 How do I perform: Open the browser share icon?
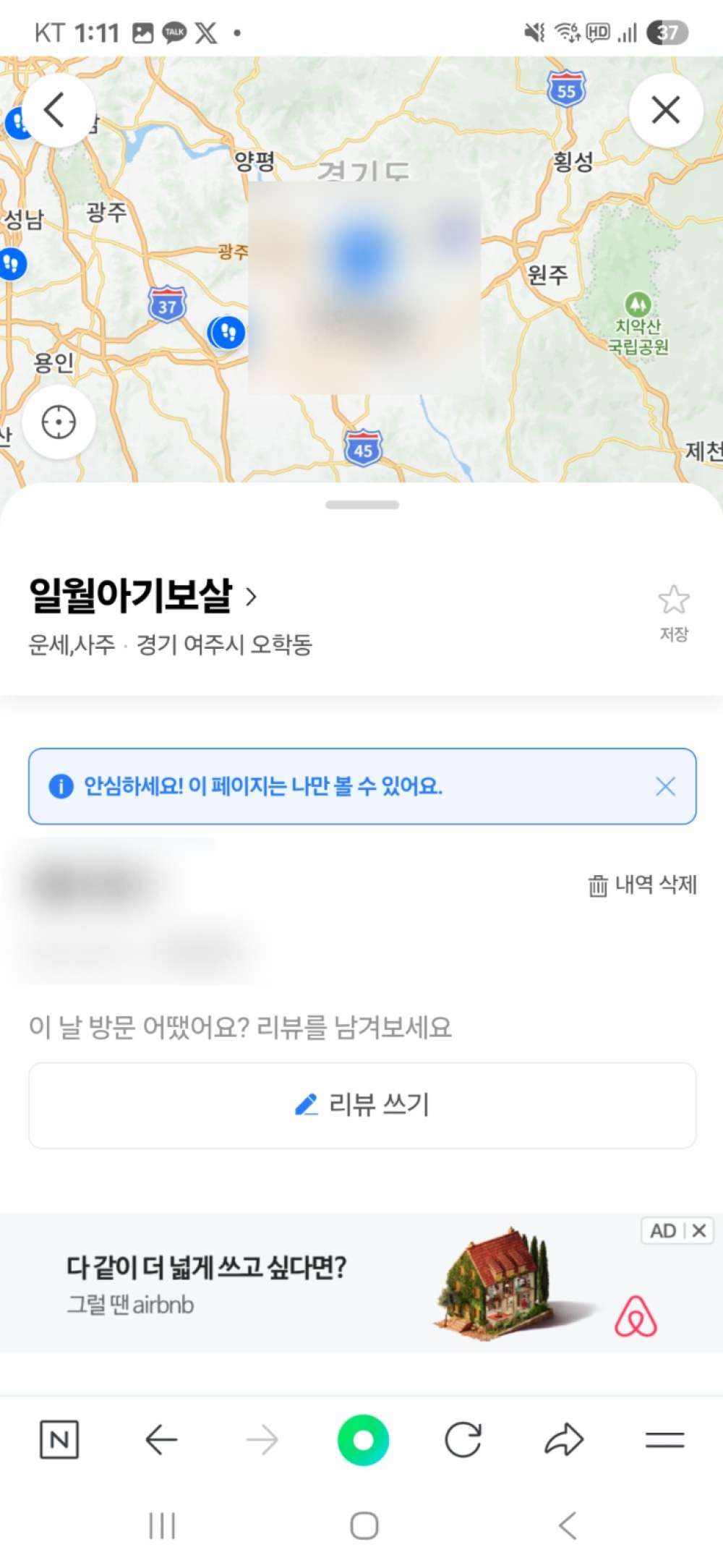pyautogui.click(x=565, y=1439)
